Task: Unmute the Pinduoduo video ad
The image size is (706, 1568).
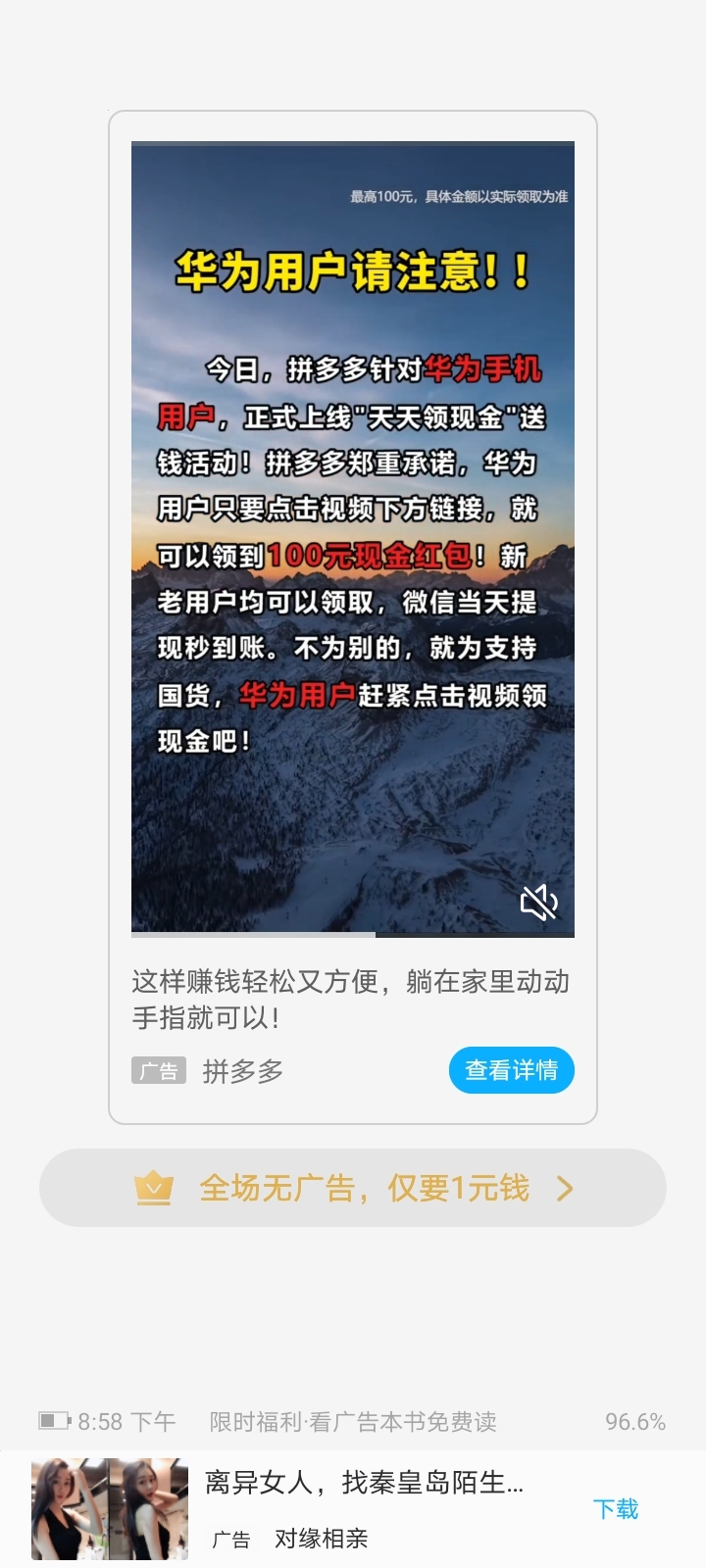Action: tap(538, 902)
